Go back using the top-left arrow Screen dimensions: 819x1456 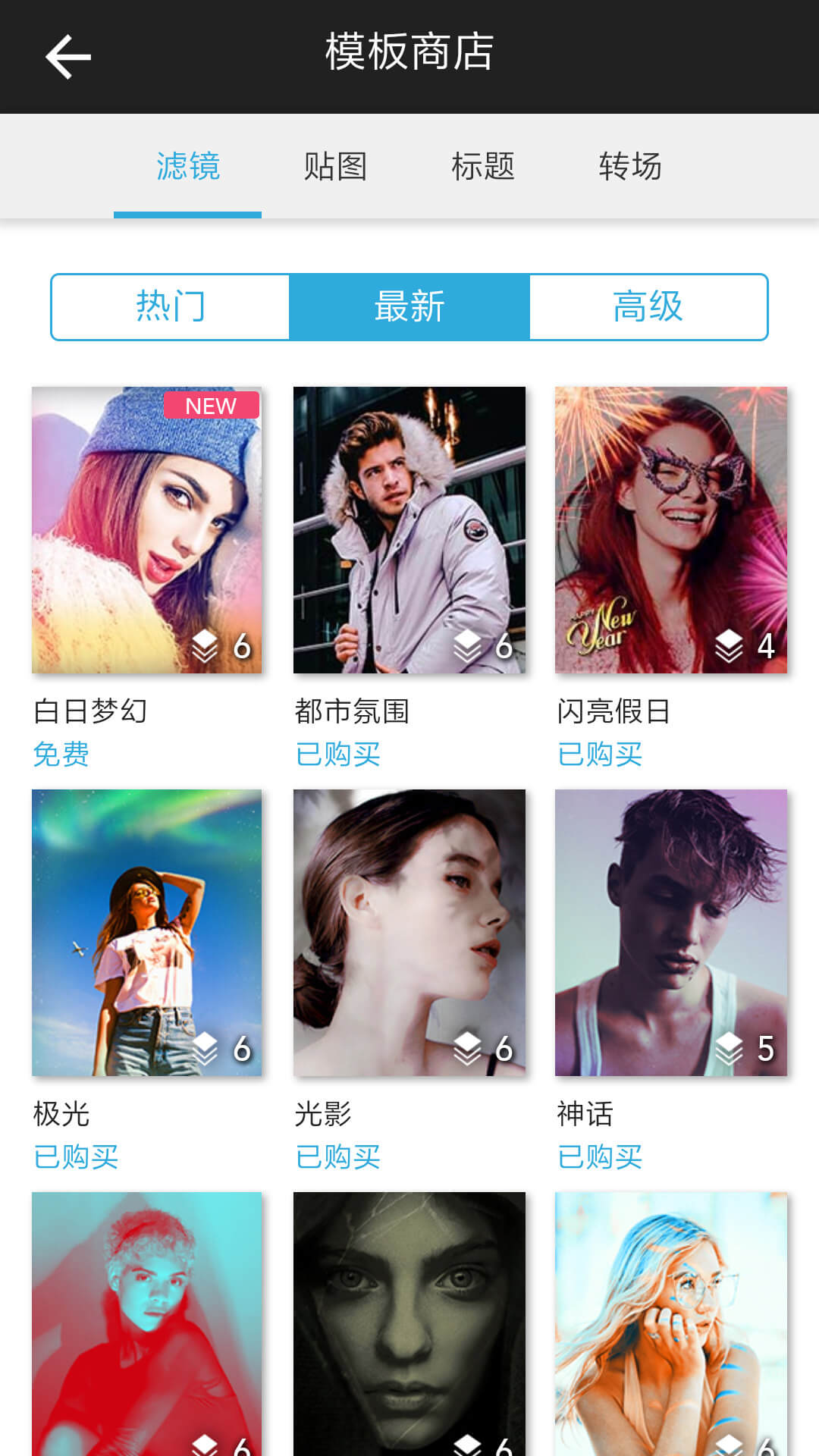click(x=68, y=57)
